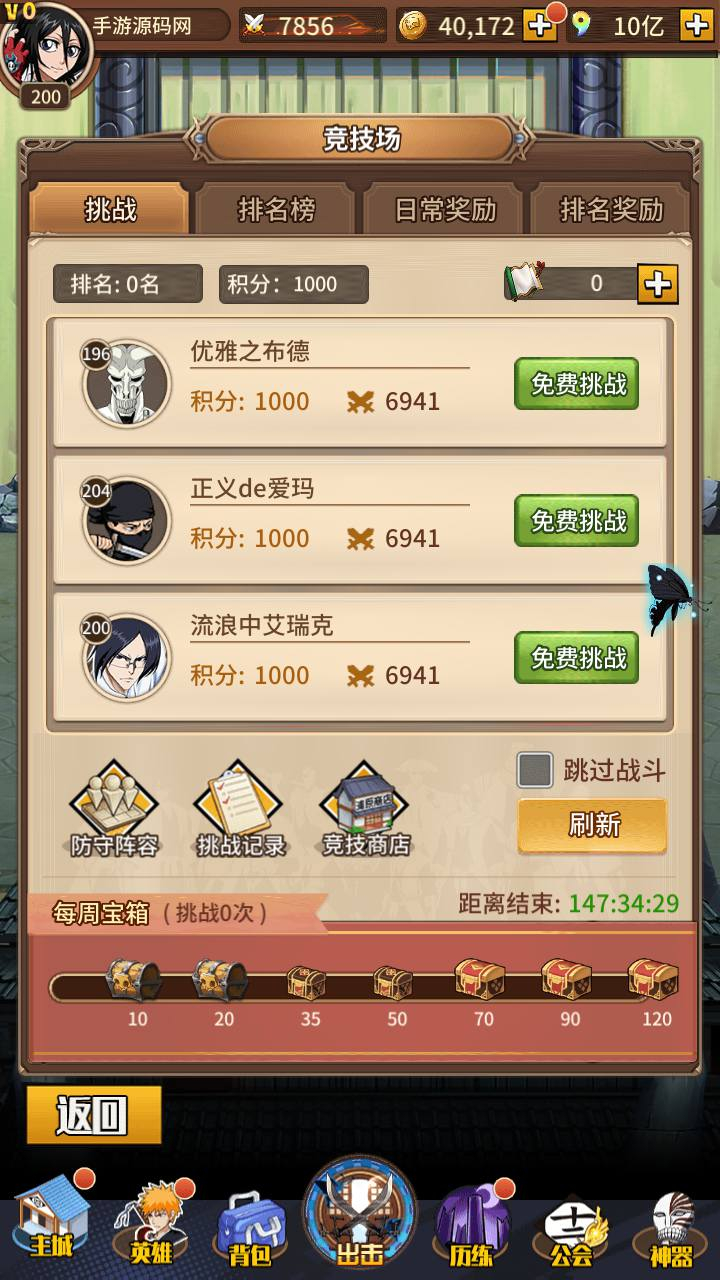Open the 竞技商店 shop
Viewport: 720px width, 1280px height.
(x=366, y=810)
